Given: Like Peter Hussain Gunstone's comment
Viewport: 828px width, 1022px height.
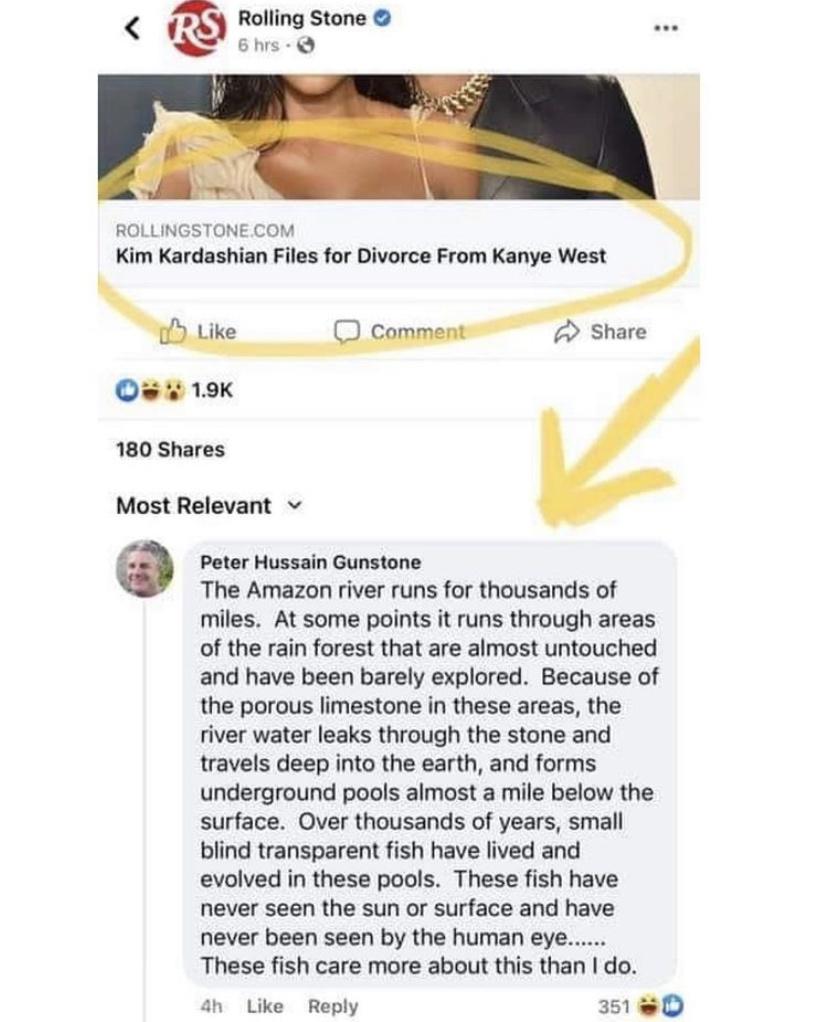Looking at the screenshot, I should pyautogui.click(x=265, y=1006).
